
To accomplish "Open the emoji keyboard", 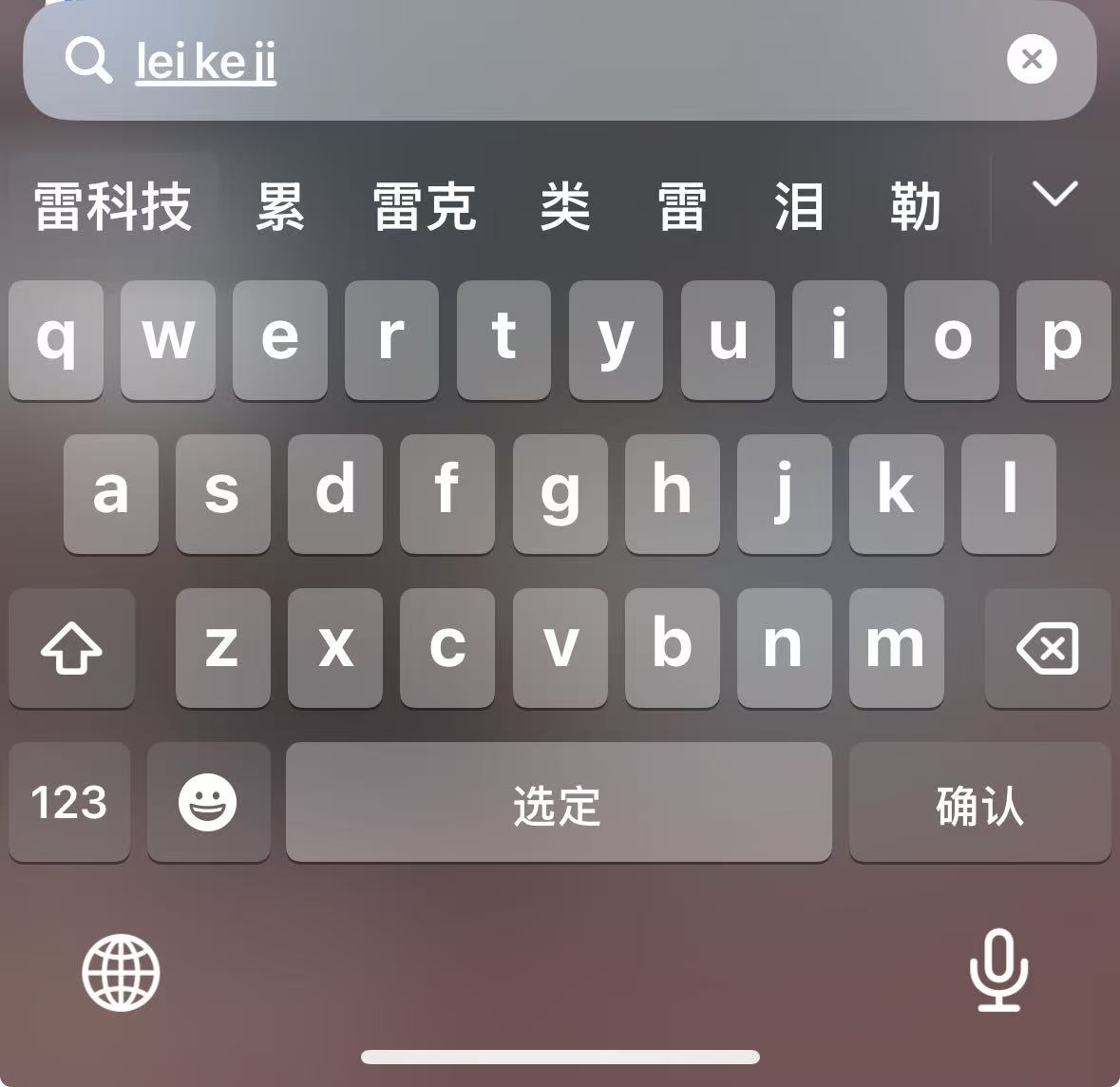I will coord(208,803).
